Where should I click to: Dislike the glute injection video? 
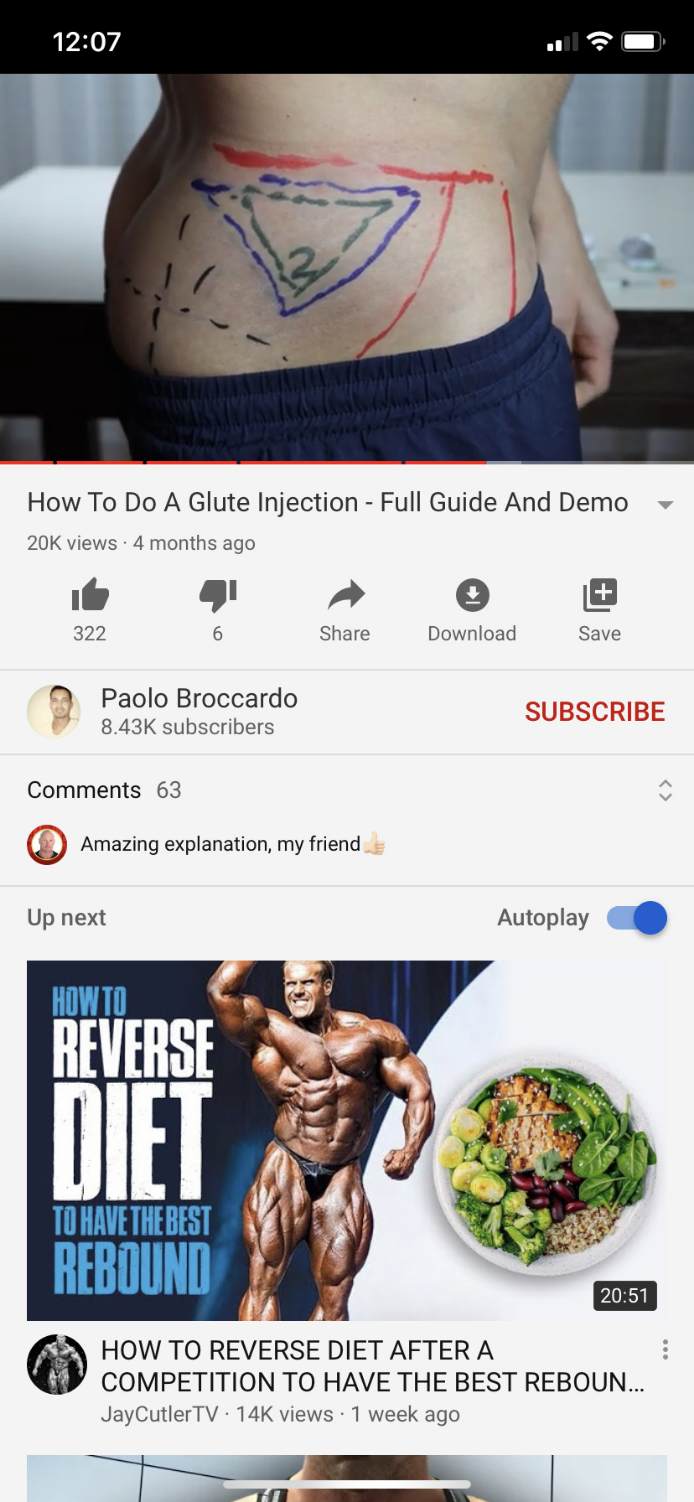tap(217, 596)
